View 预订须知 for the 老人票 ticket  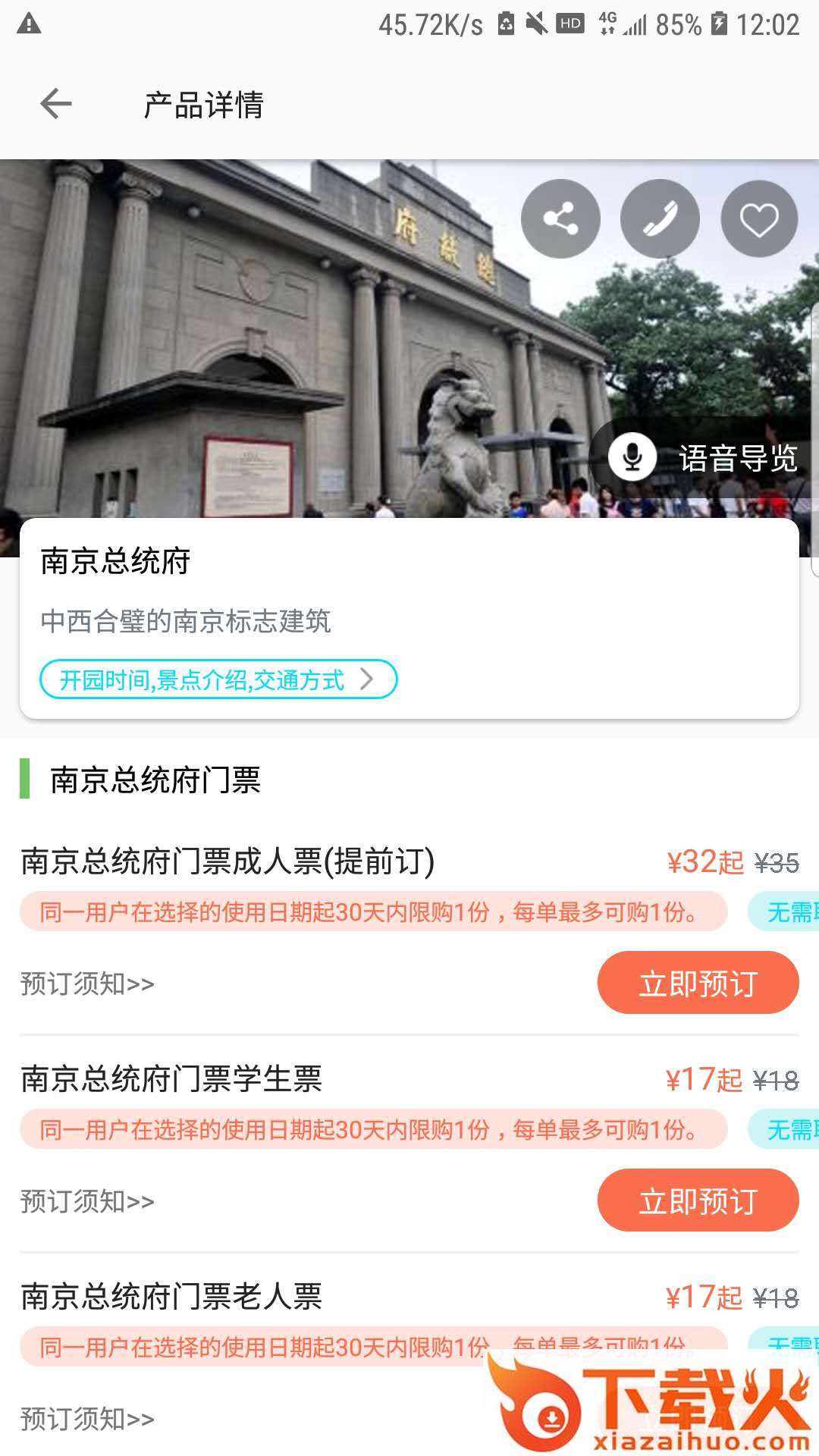point(87,1419)
